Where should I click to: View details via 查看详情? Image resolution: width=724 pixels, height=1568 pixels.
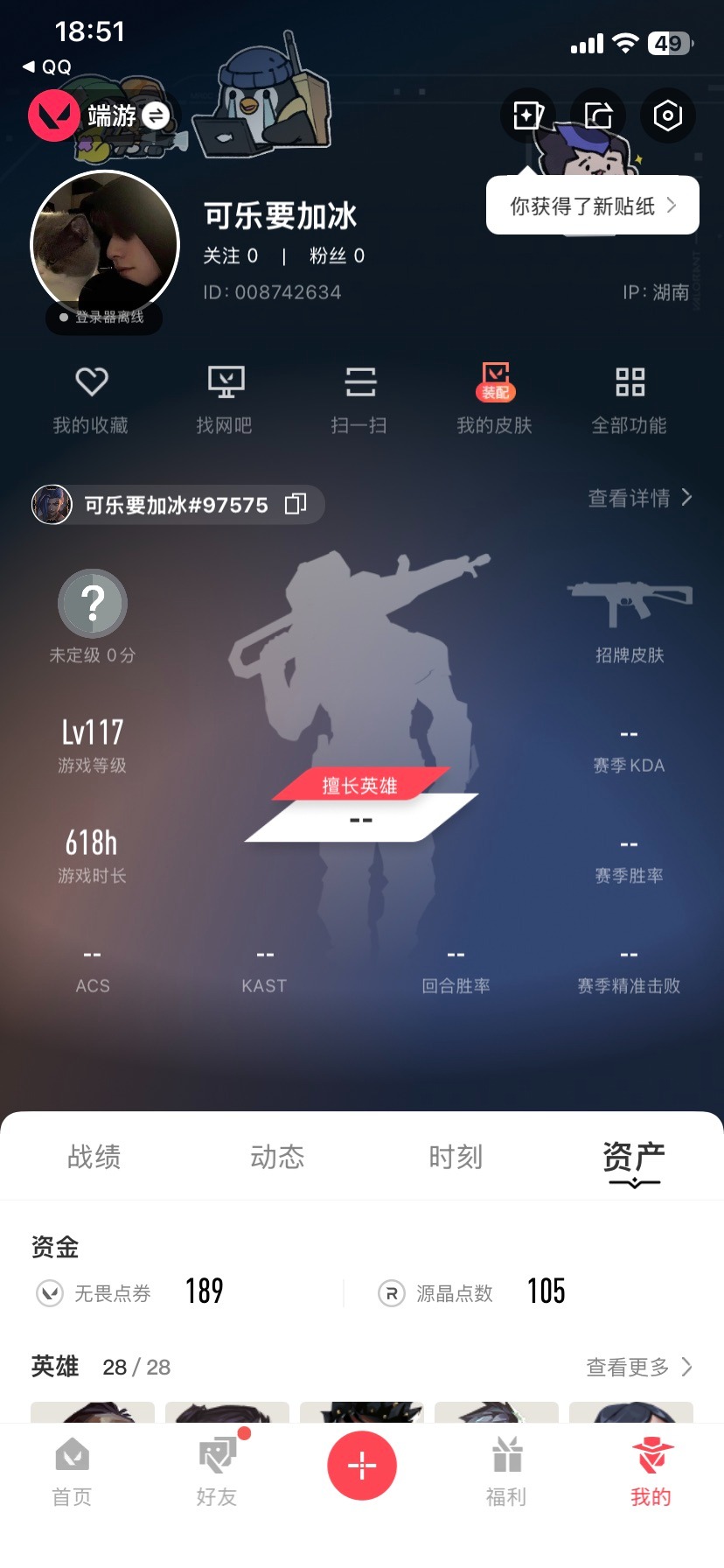639,498
